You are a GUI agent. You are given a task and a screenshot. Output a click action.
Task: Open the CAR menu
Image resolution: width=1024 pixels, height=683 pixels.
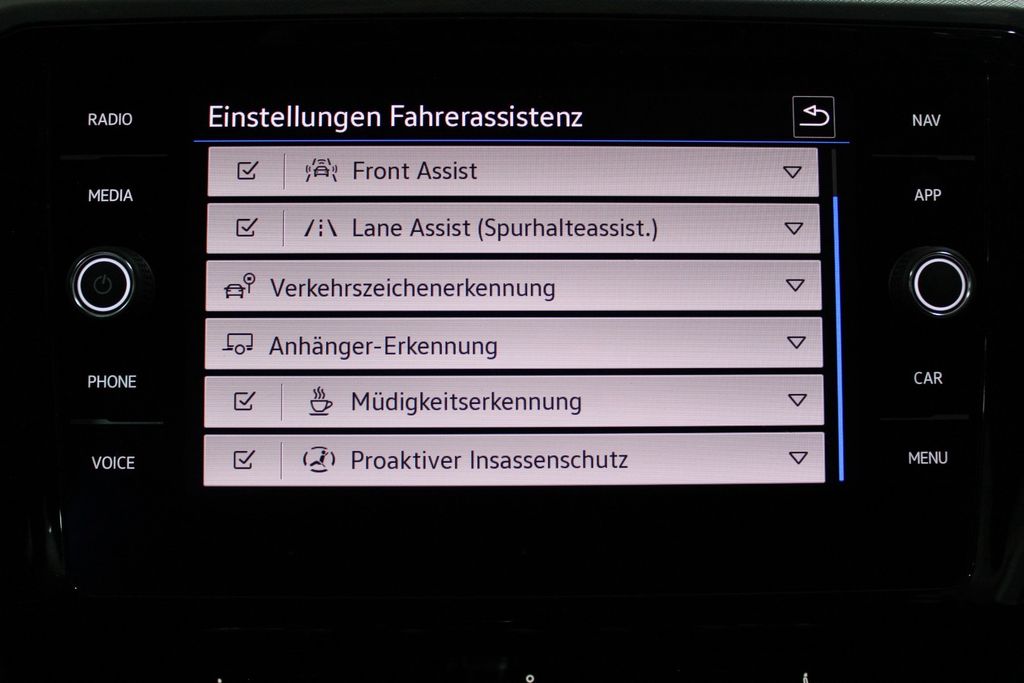tap(927, 378)
